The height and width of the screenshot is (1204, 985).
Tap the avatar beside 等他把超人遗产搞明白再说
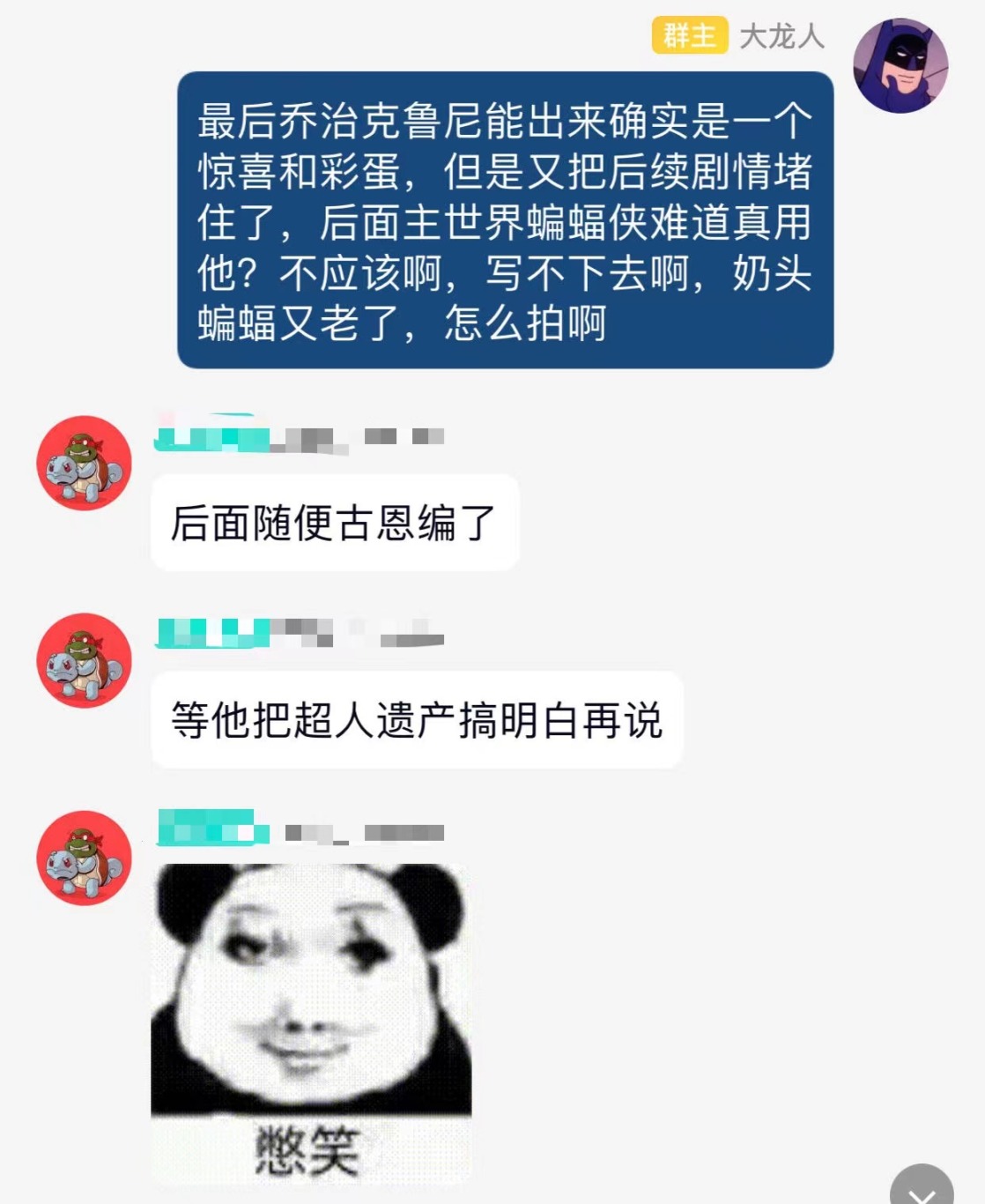[x=84, y=661]
